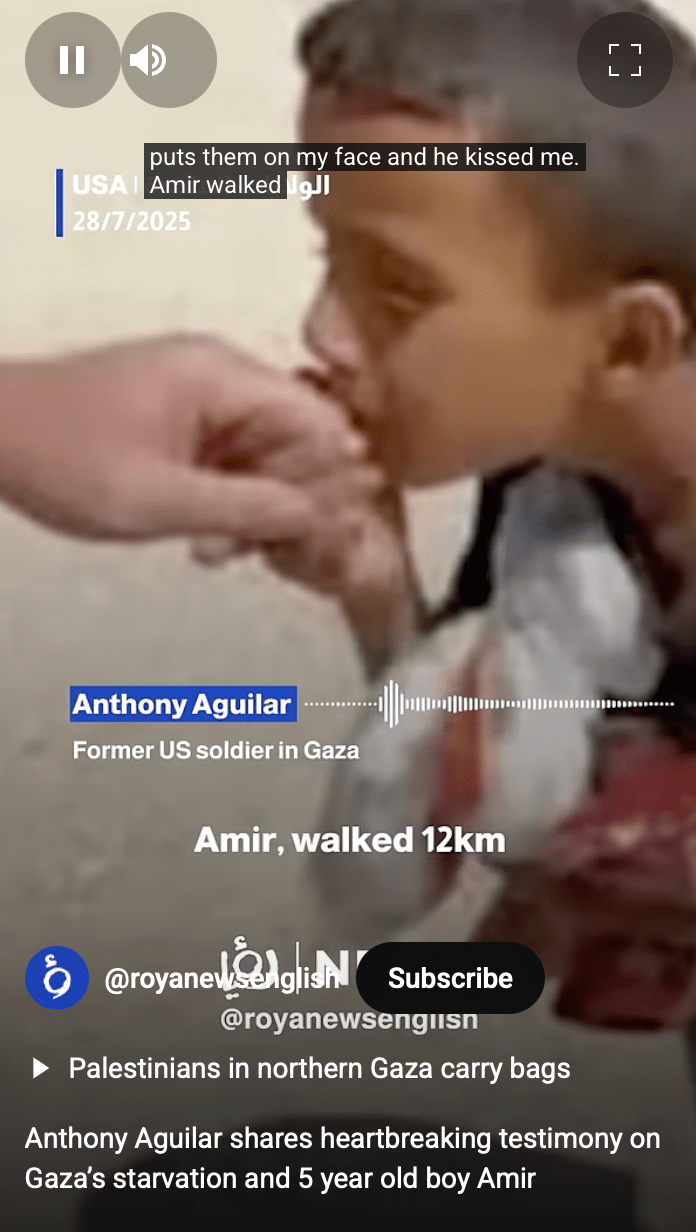Pause the playing Short video
696x1232 pixels.
tap(72, 61)
